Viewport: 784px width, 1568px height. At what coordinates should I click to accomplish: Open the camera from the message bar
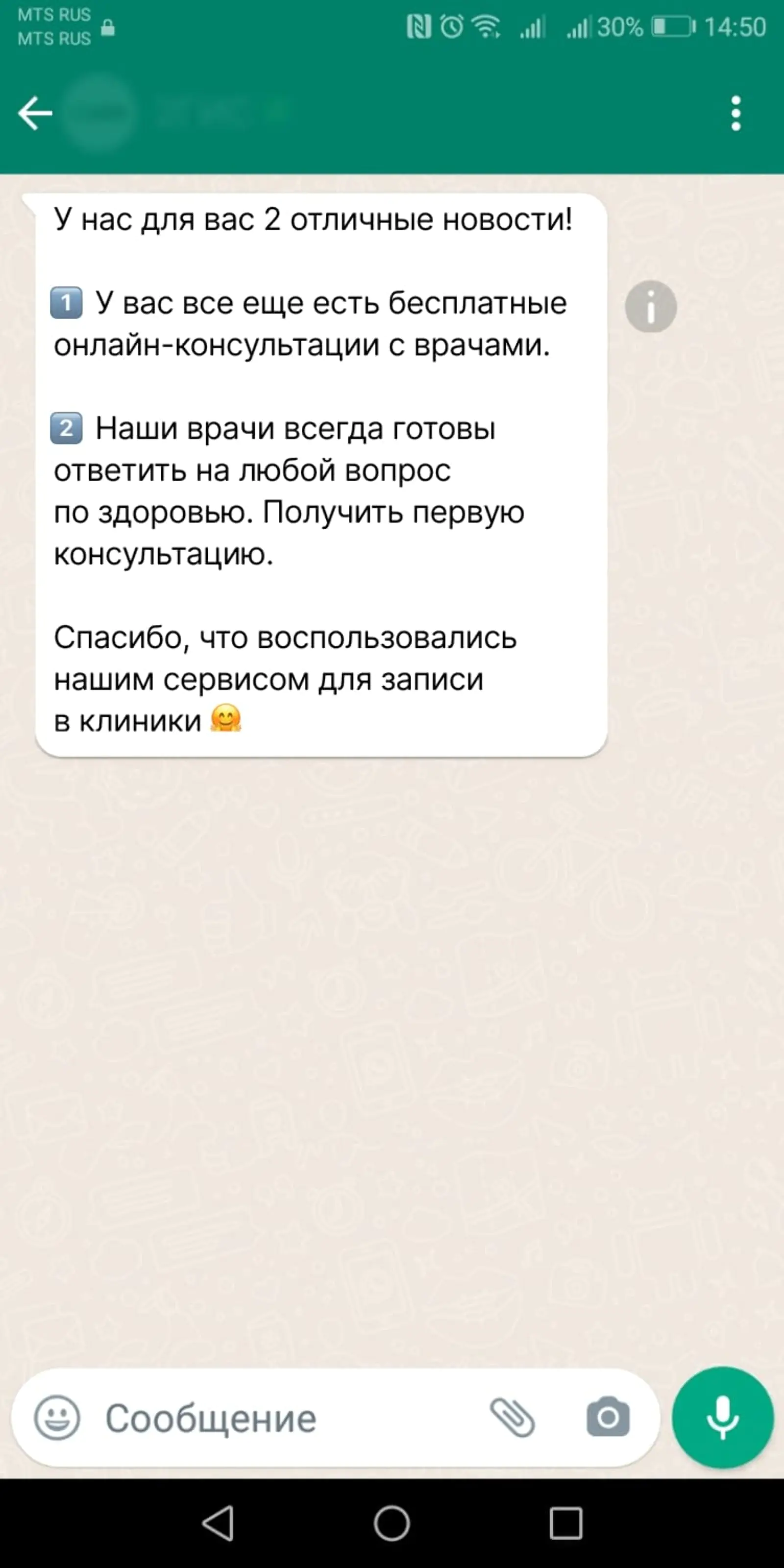pyautogui.click(x=608, y=1417)
